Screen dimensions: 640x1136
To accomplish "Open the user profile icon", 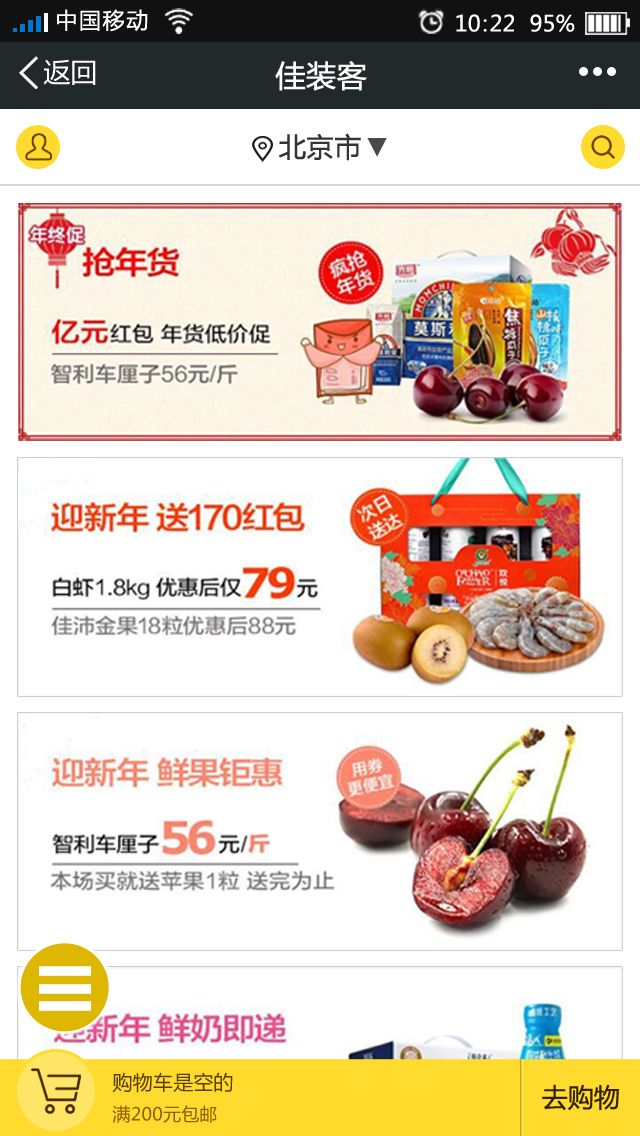I will (x=38, y=148).
